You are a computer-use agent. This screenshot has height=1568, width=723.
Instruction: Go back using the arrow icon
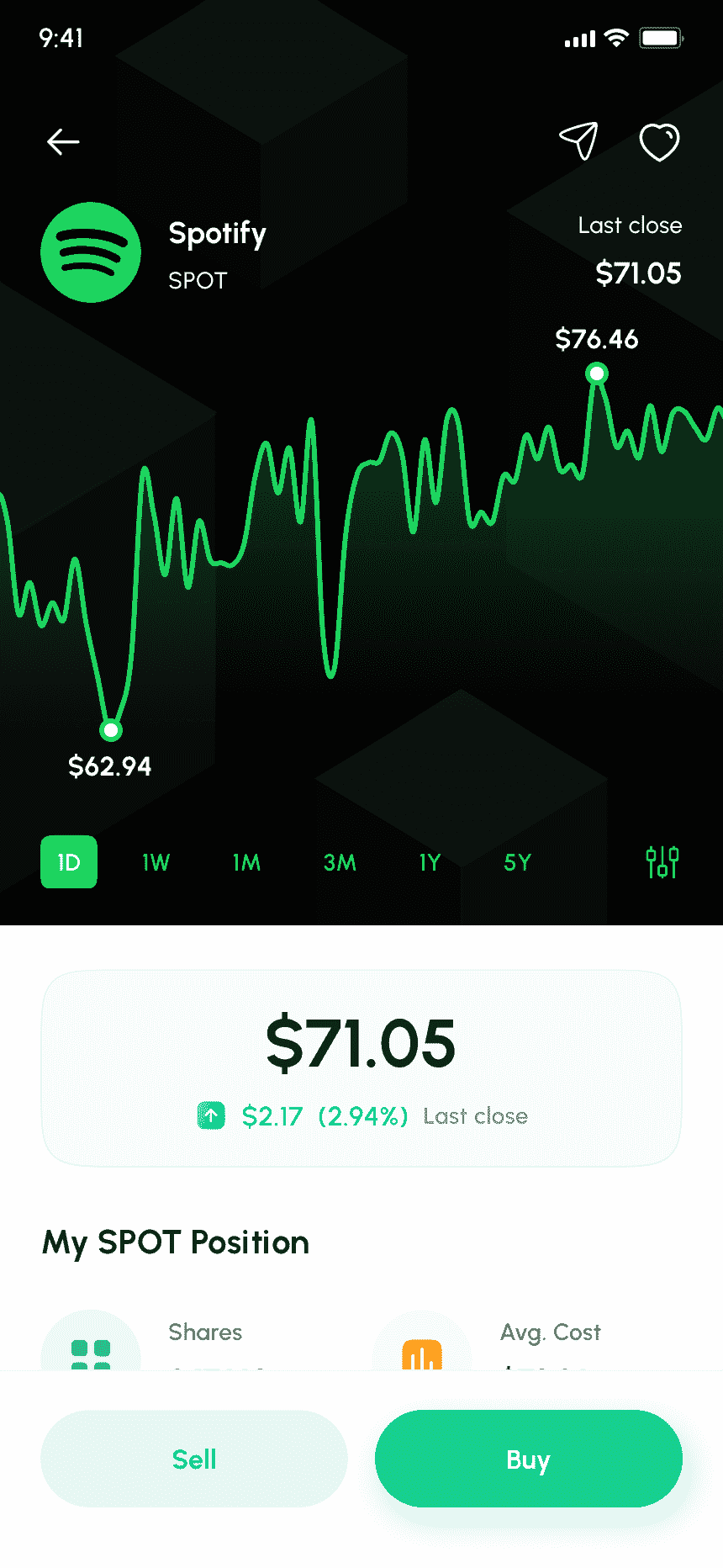tap(63, 142)
